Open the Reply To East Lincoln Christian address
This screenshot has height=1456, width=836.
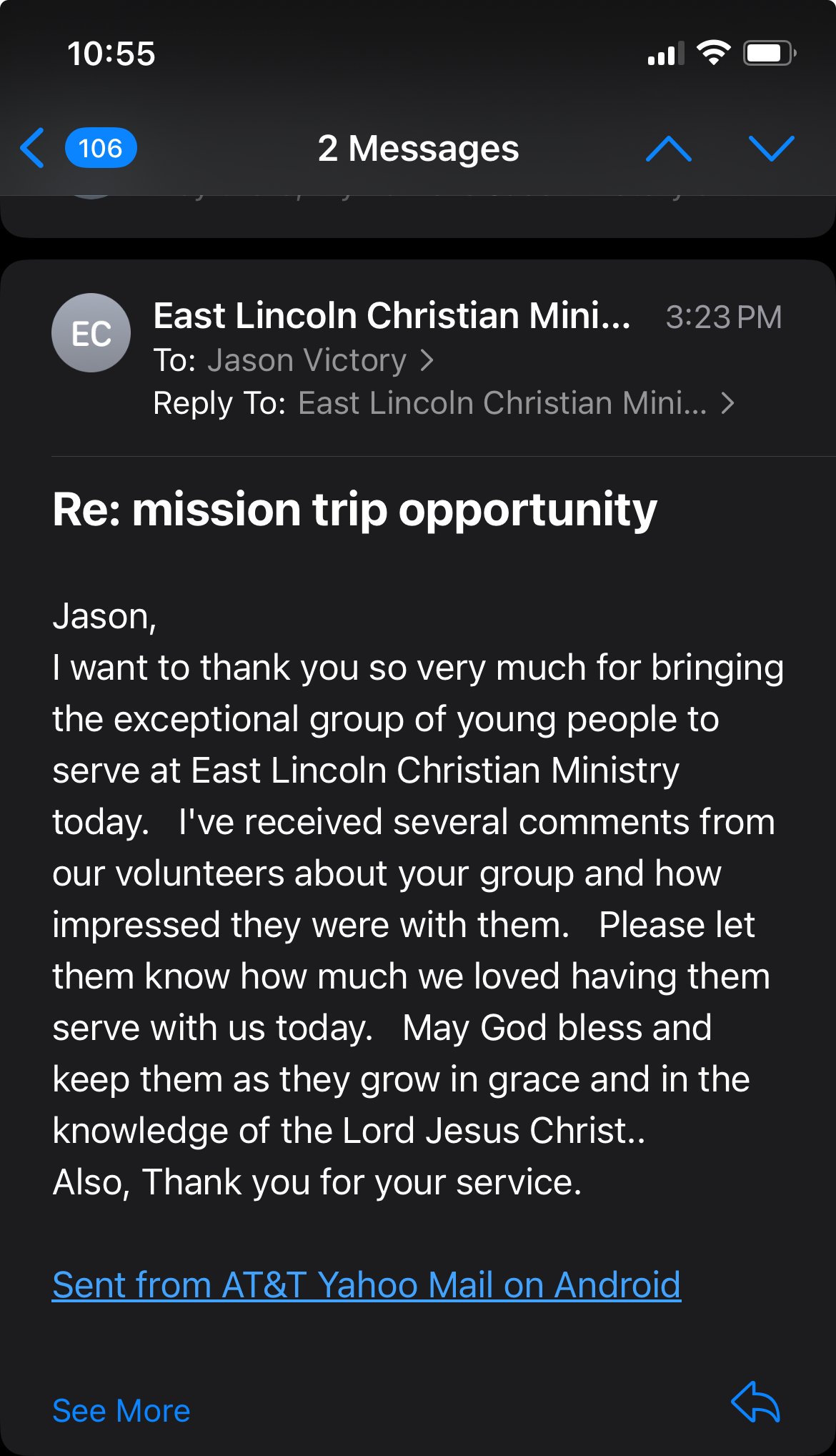point(516,403)
